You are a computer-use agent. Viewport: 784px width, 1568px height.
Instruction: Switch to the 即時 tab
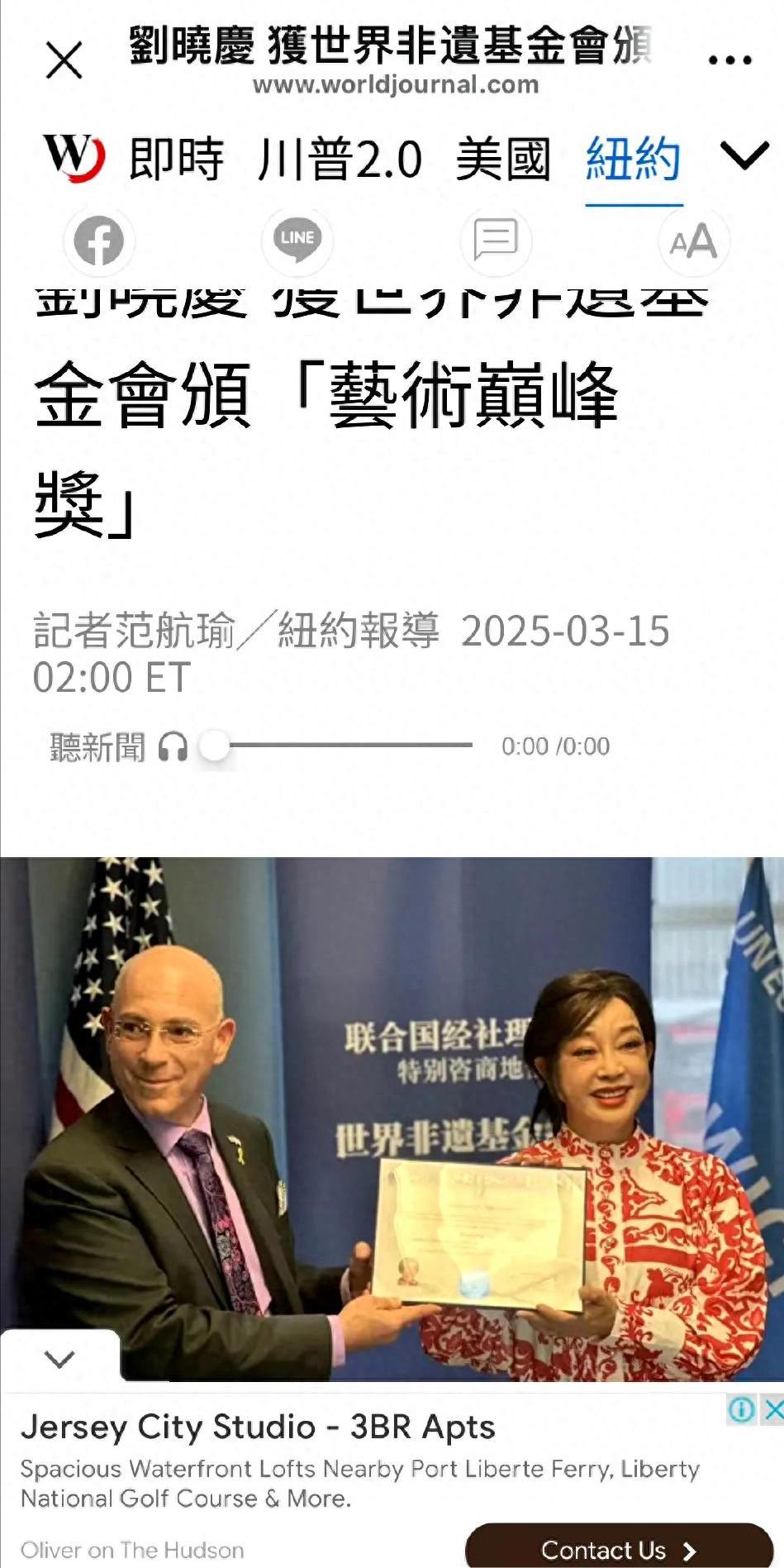(x=176, y=159)
